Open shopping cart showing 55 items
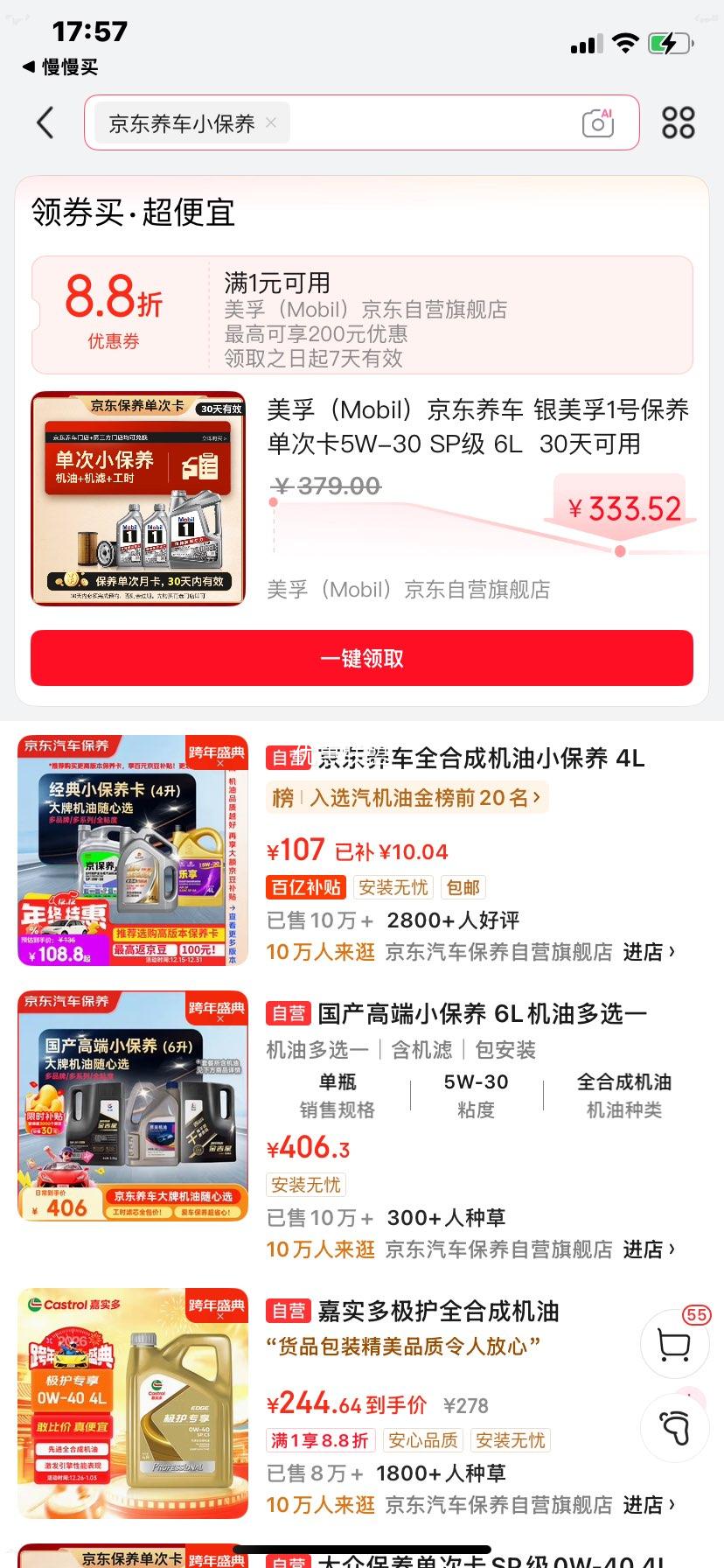Image resolution: width=724 pixels, height=1568 pixels. click(x=673, y=1344)
